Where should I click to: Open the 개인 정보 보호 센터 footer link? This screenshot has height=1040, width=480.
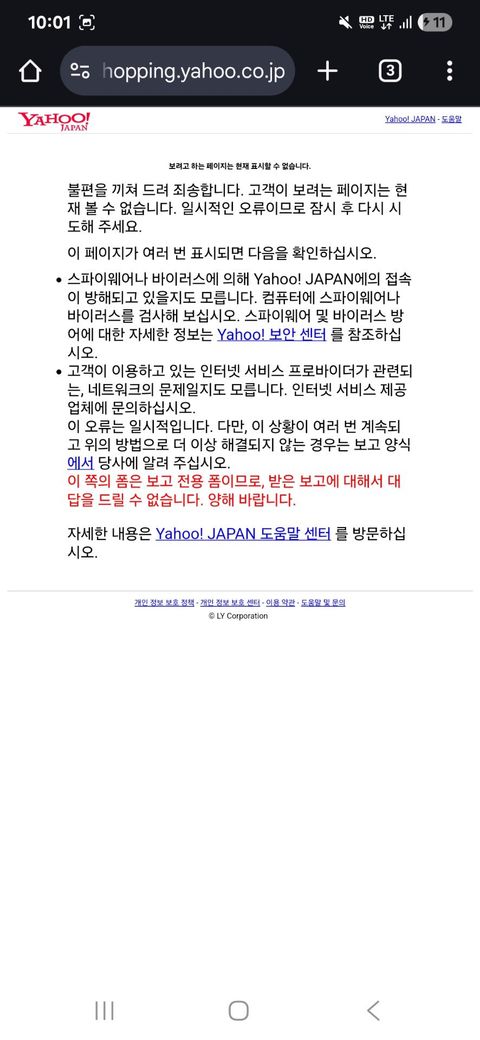[230, 603]
